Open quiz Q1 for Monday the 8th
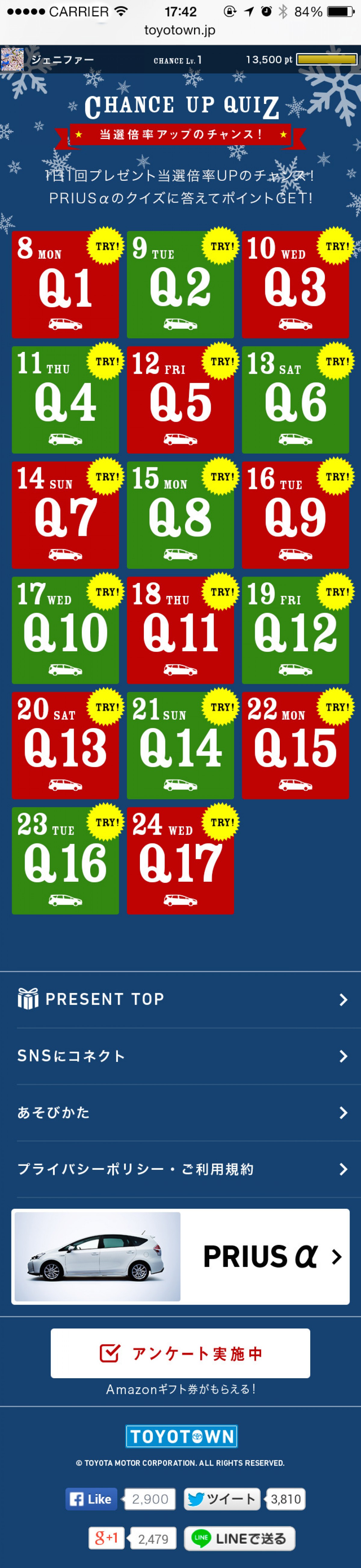Screen dimensions: 361x1568 point(65,285)
